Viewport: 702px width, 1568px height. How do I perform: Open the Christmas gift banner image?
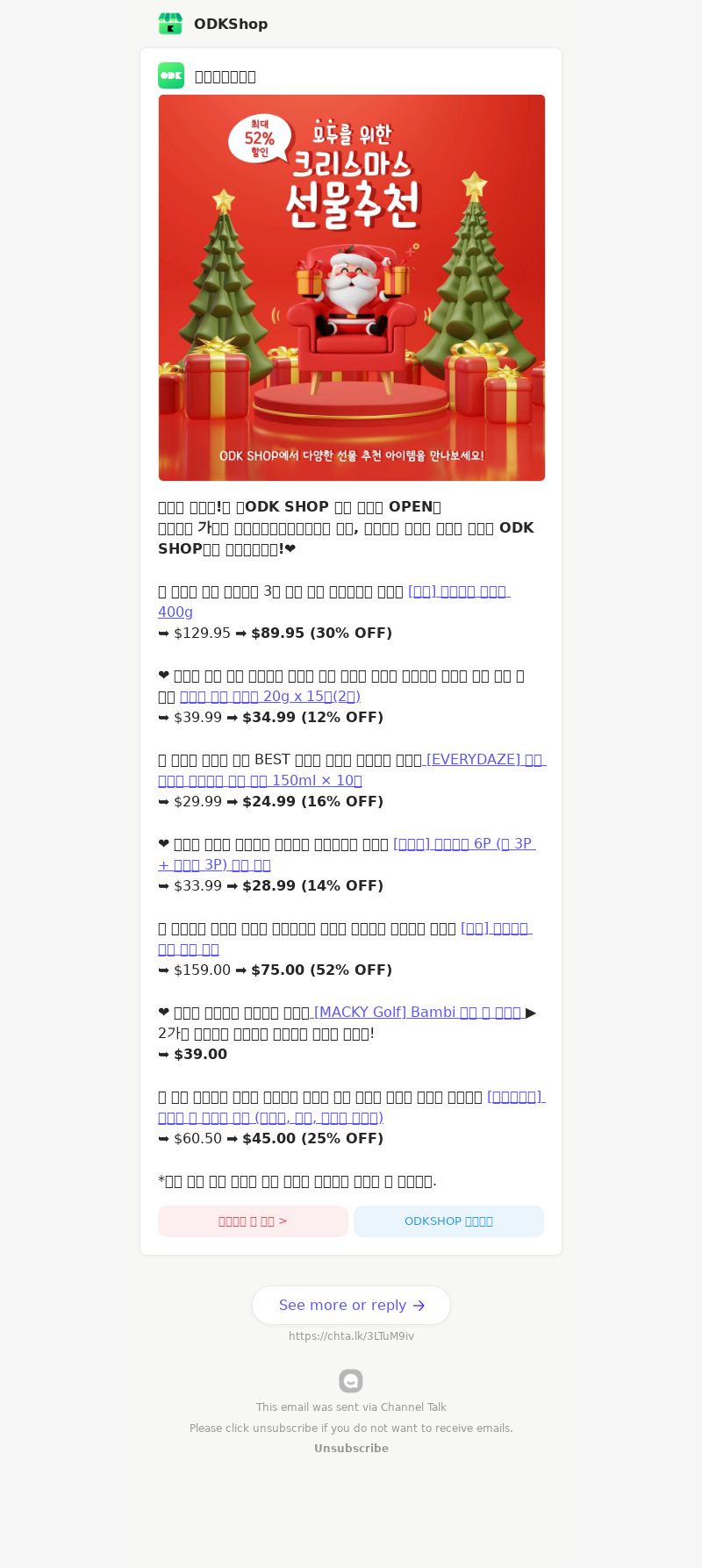(x=352, y=288)
